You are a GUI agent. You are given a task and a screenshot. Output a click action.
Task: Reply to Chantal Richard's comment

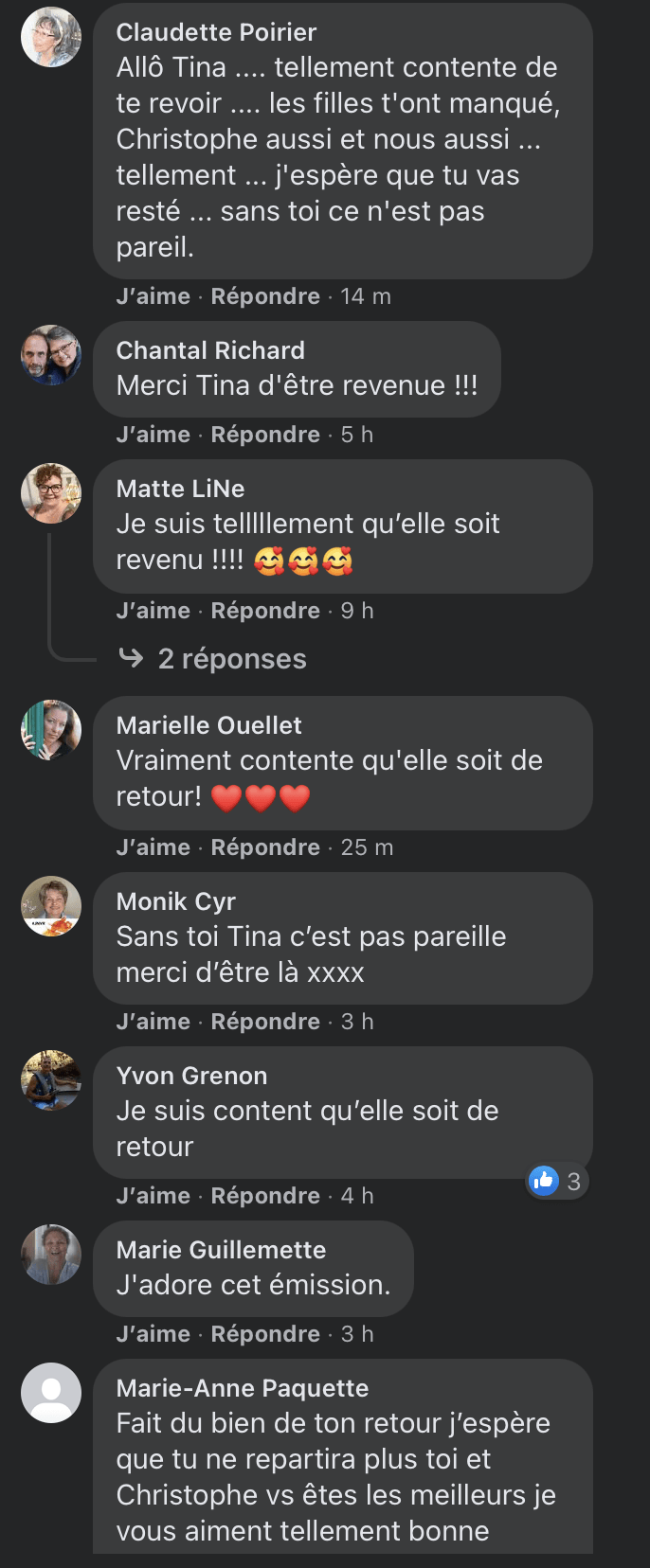pos(265,435)
